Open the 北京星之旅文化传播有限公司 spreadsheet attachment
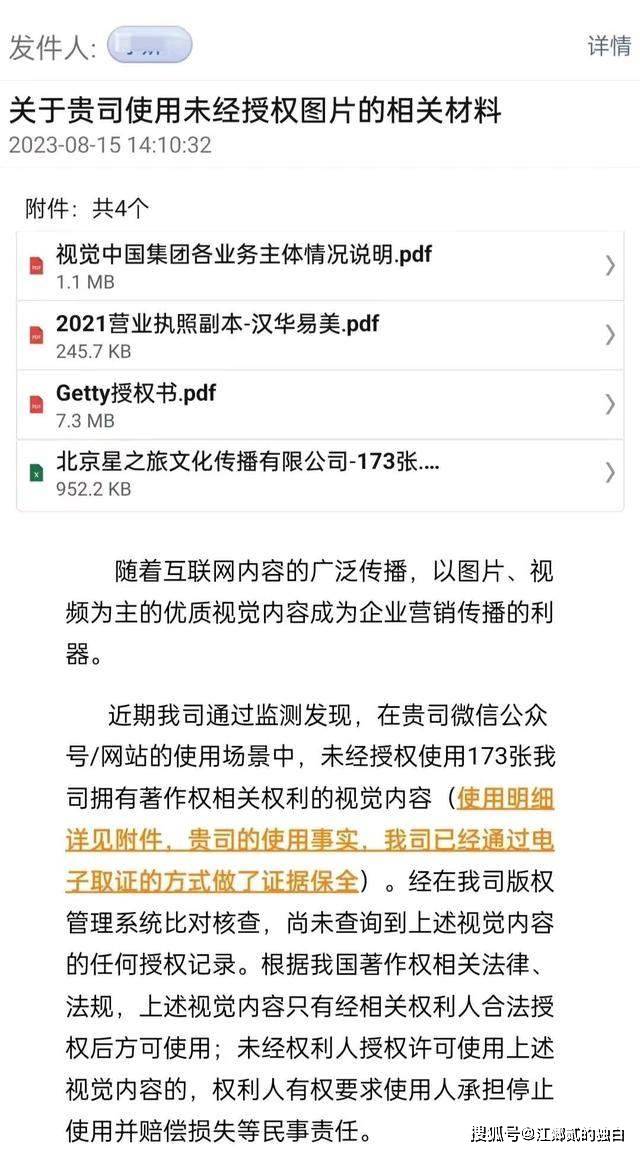The height and width of the screenshot is (1151, 640). (x=320, y=474)
